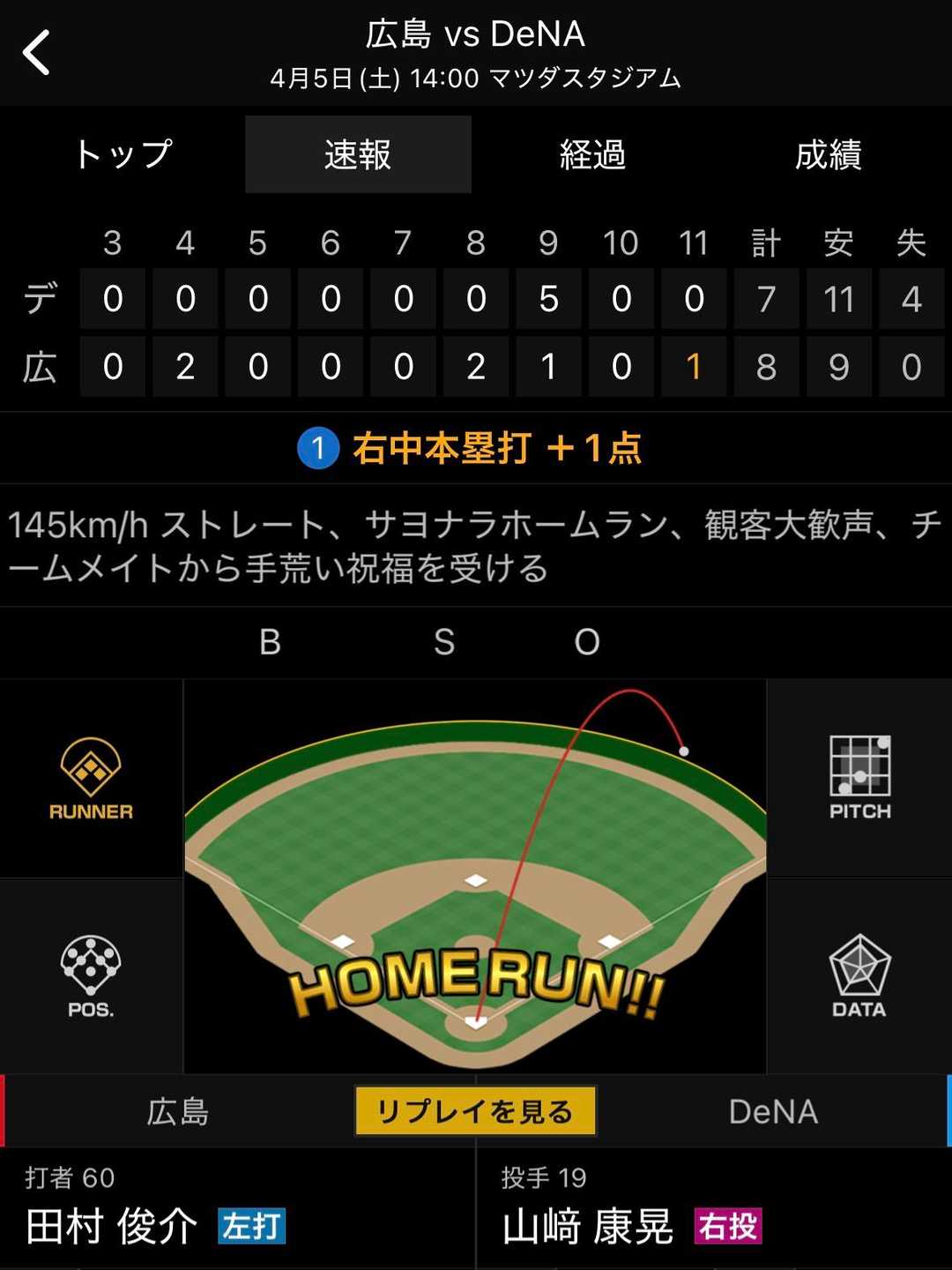Viewport: 952px width, 1270px height.
Task: Tap リプレイを見る to watch the replay
Action: [475, 1111]
